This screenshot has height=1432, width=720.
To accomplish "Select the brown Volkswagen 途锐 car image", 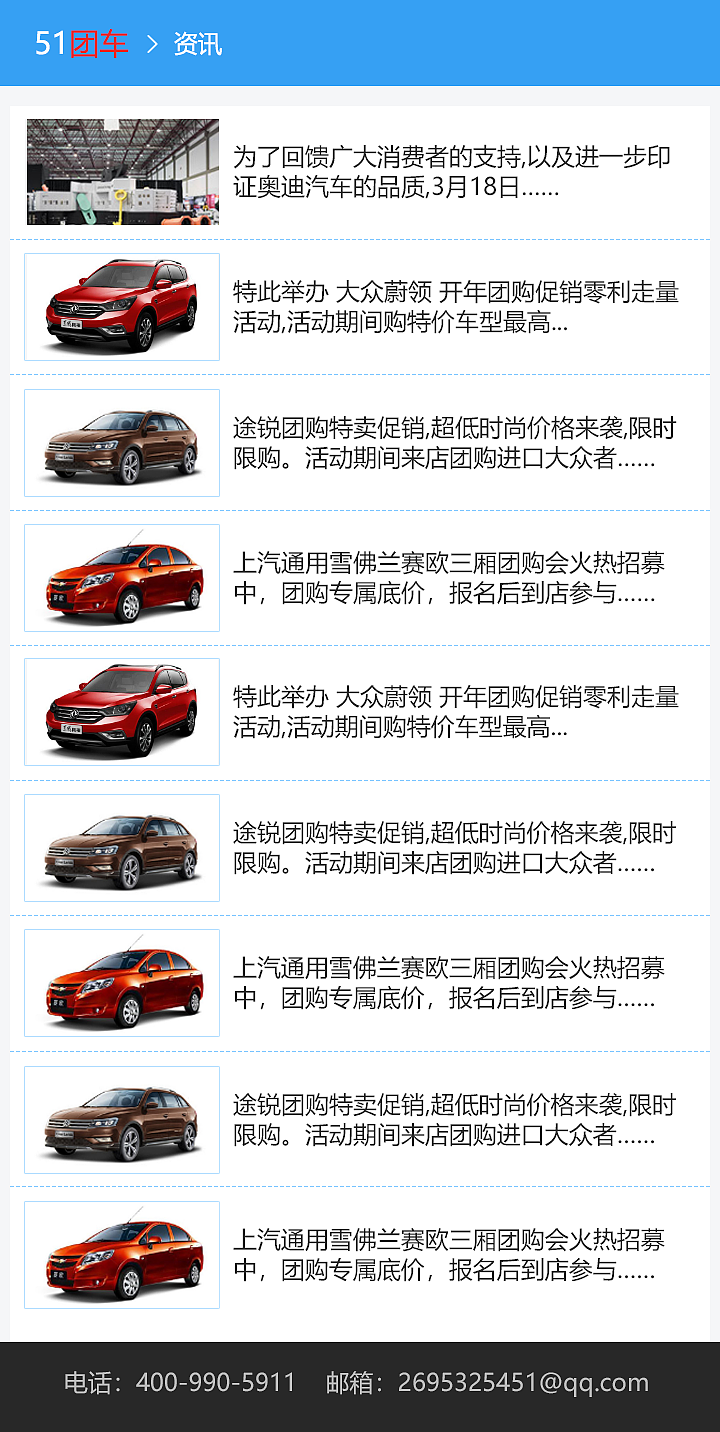I will pos(122,442).
